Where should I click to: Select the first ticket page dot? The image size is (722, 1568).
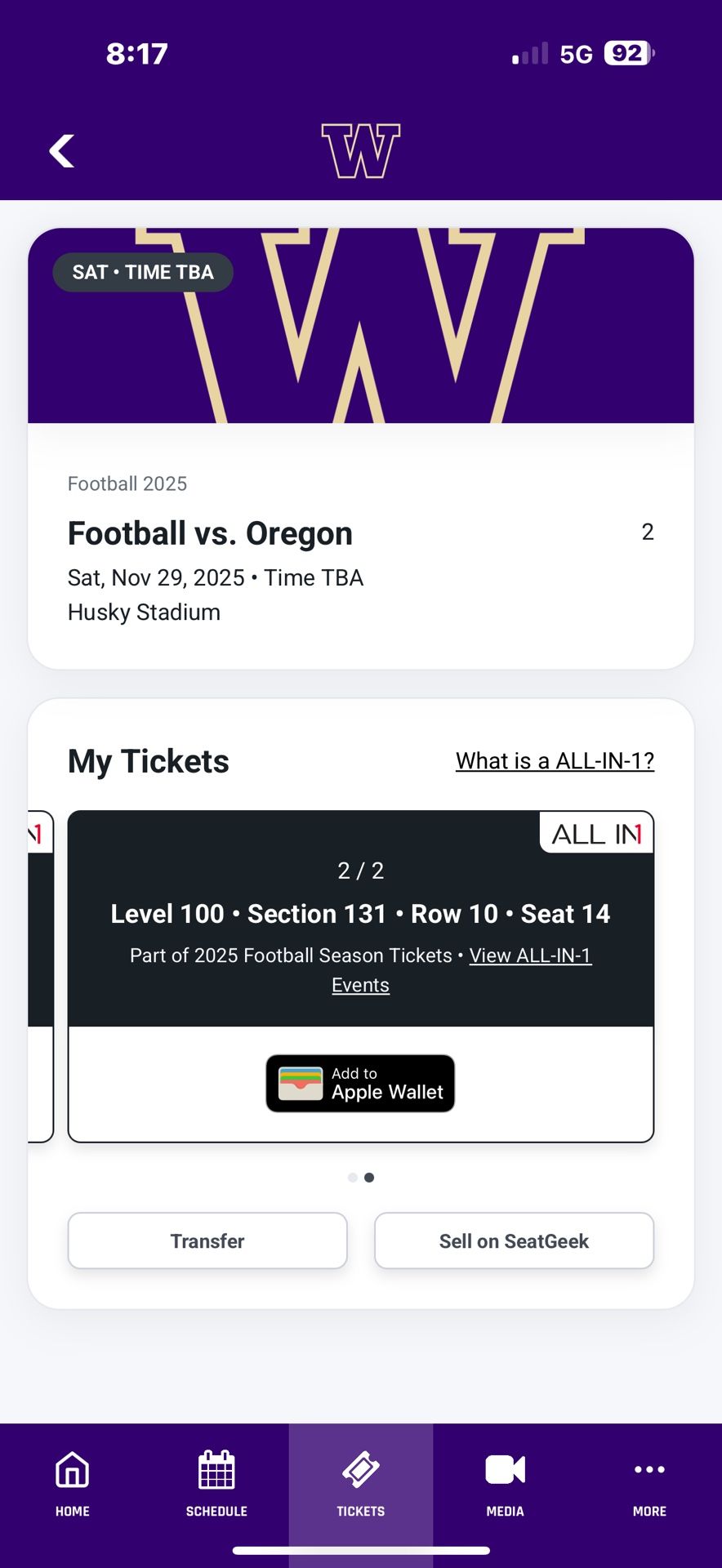352,1177
